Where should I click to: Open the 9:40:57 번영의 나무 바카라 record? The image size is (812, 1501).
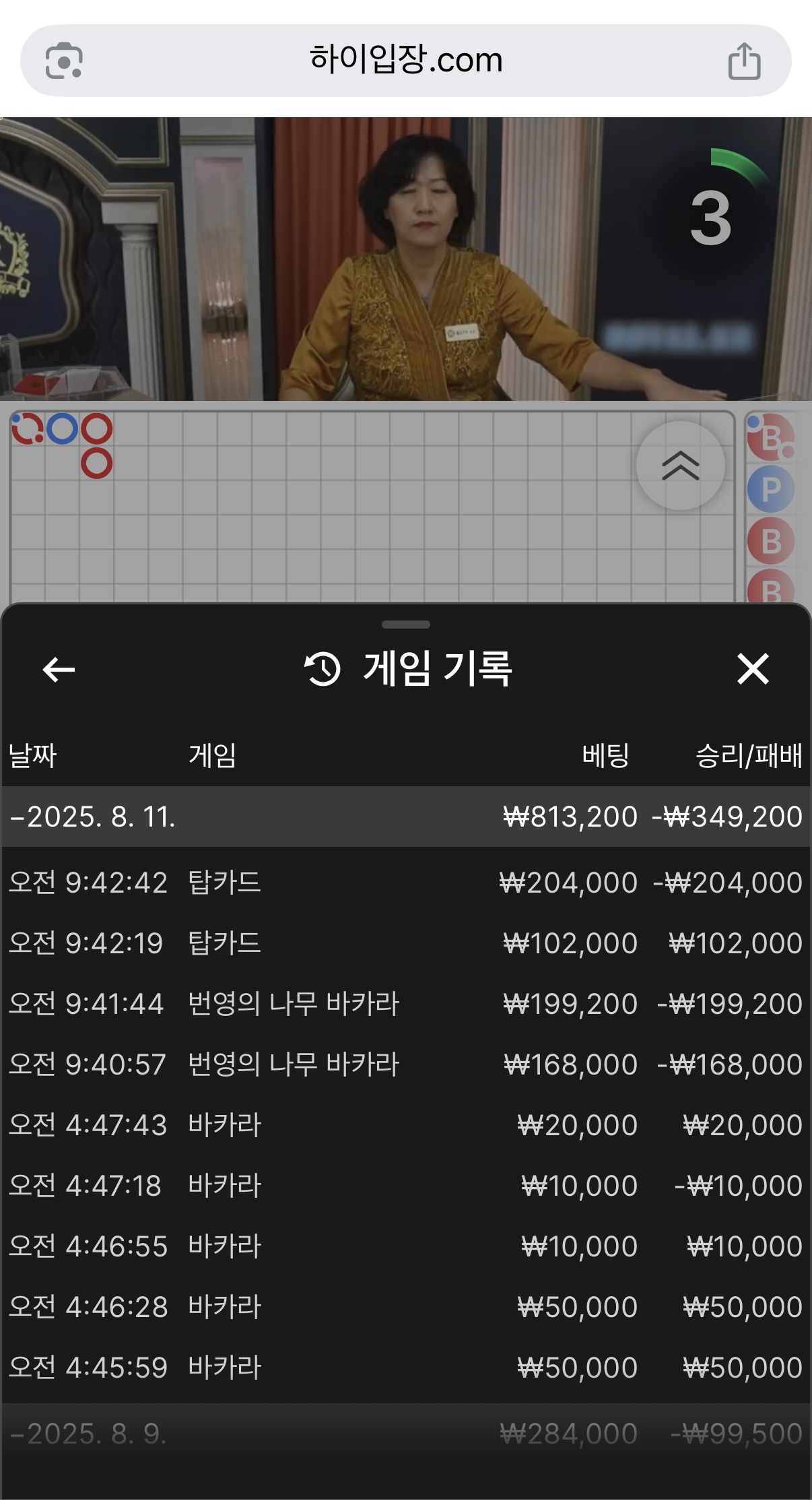coord(405,1064)
